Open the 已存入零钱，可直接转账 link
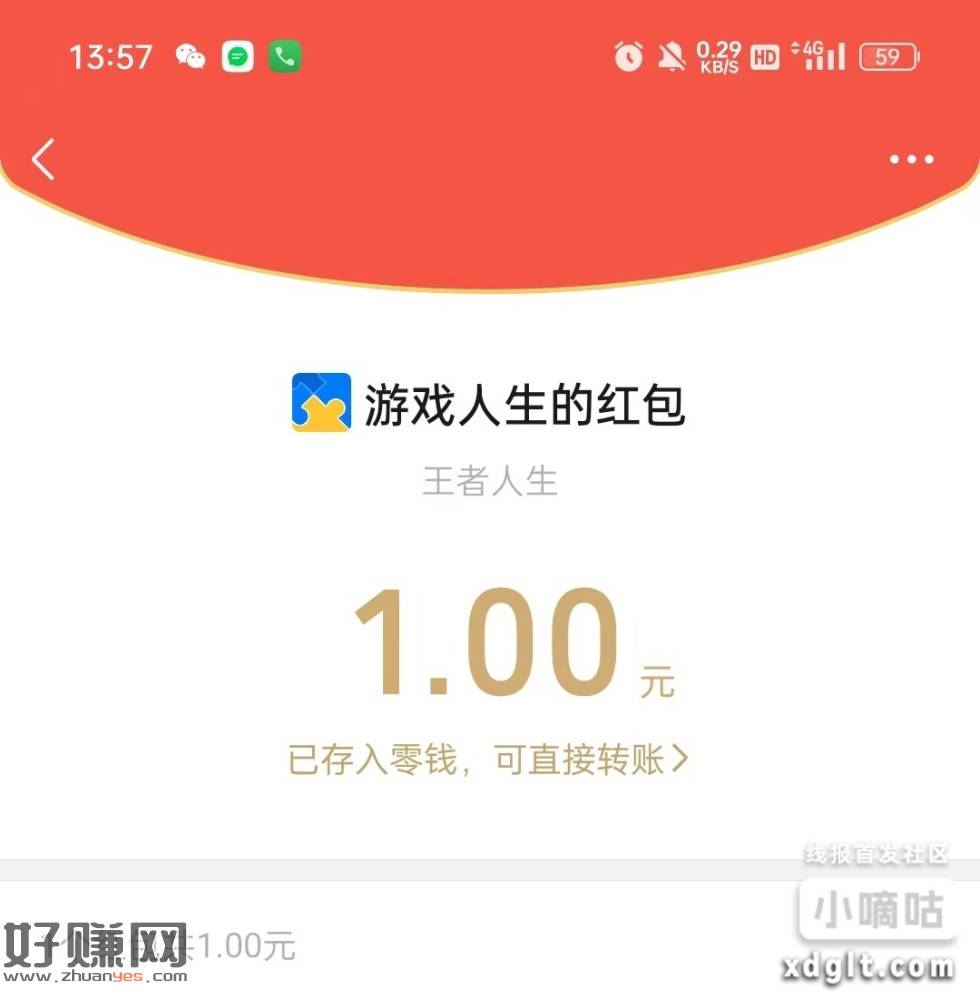This screenshot has width=980, height=1000. pyautogui.click(x=488, y=760)
